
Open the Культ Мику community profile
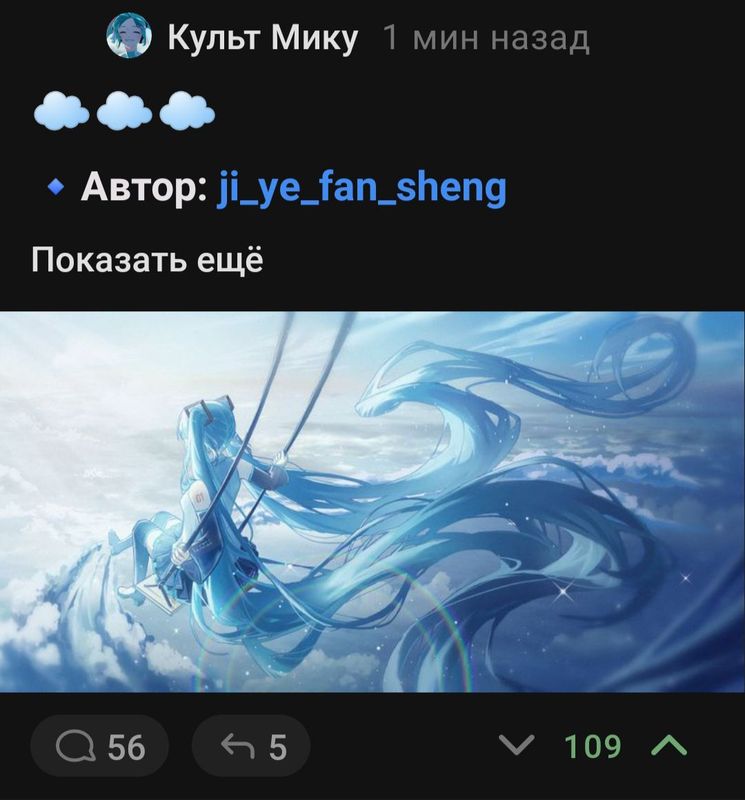click(x=262, y=39)
